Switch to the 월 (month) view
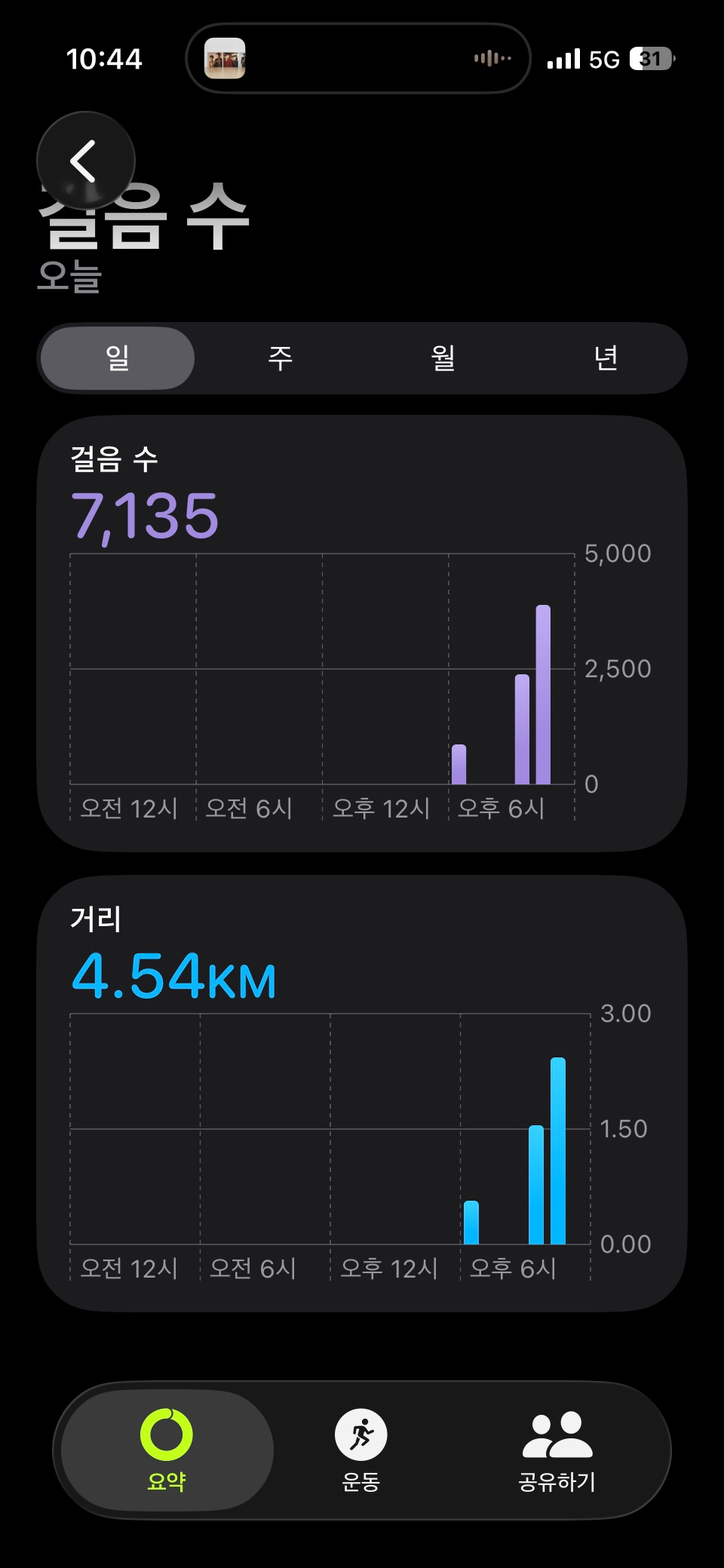 pos(443,358)
